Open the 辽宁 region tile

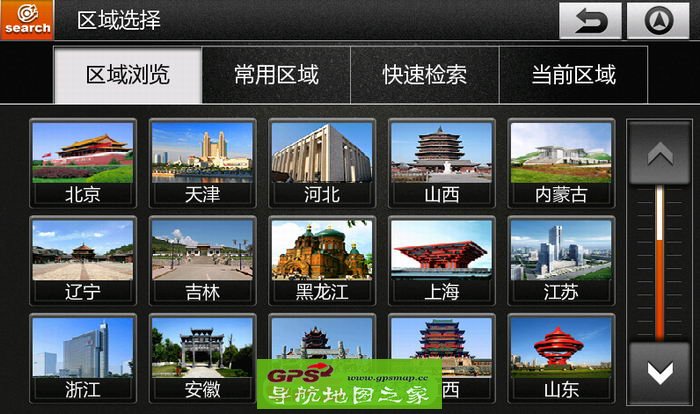point(82,261)
